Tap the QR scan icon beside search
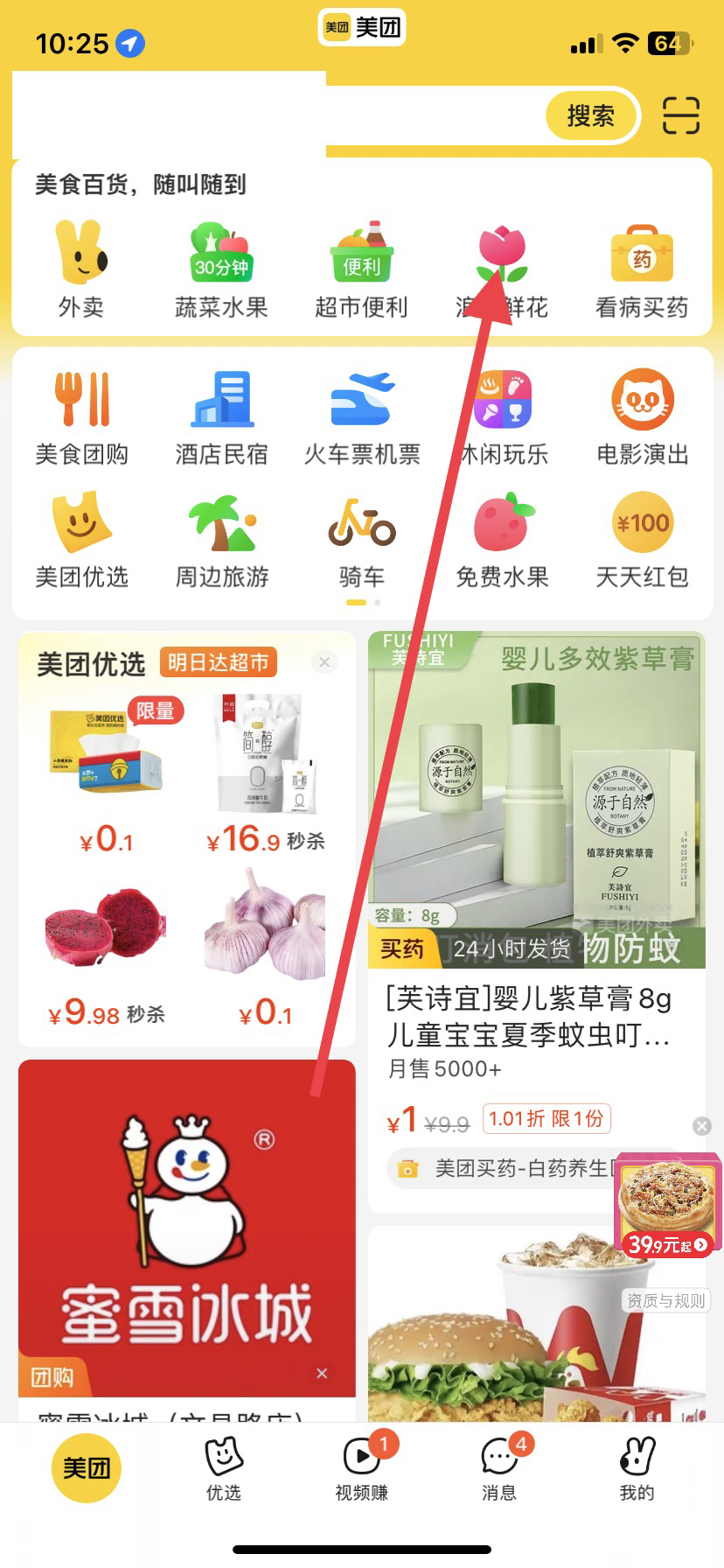This screenshot has width=724, height=1568. (680, 115)
